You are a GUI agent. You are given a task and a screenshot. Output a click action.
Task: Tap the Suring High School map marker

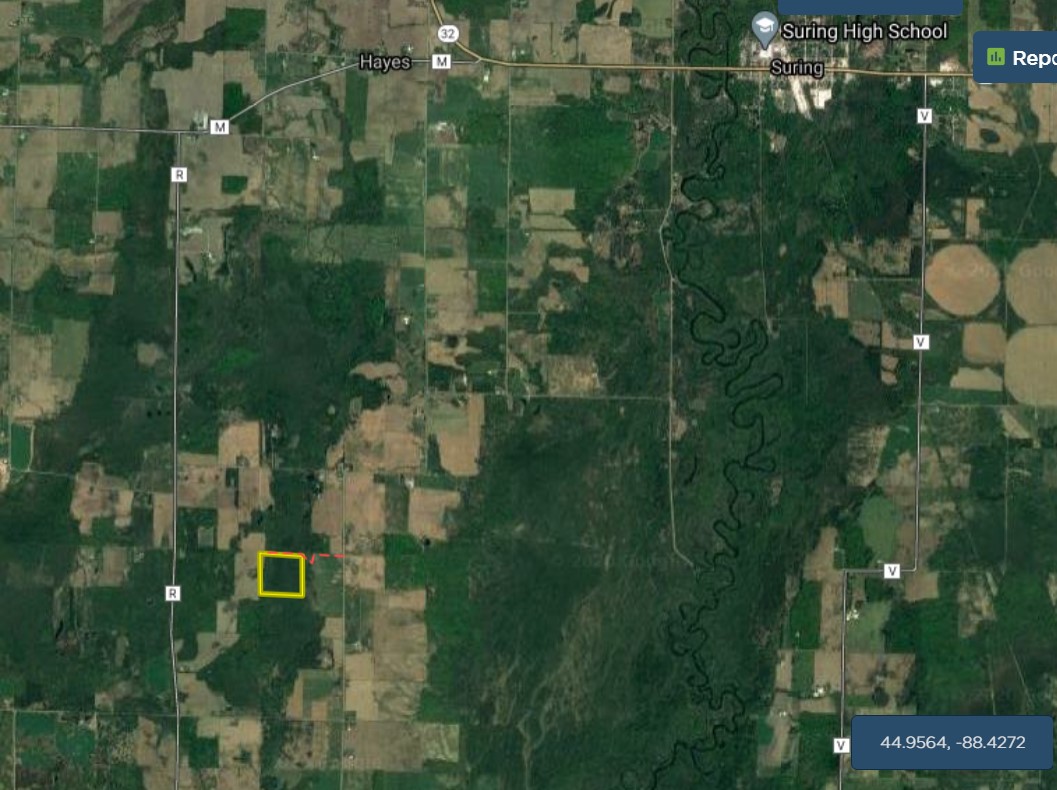(765, 31)
